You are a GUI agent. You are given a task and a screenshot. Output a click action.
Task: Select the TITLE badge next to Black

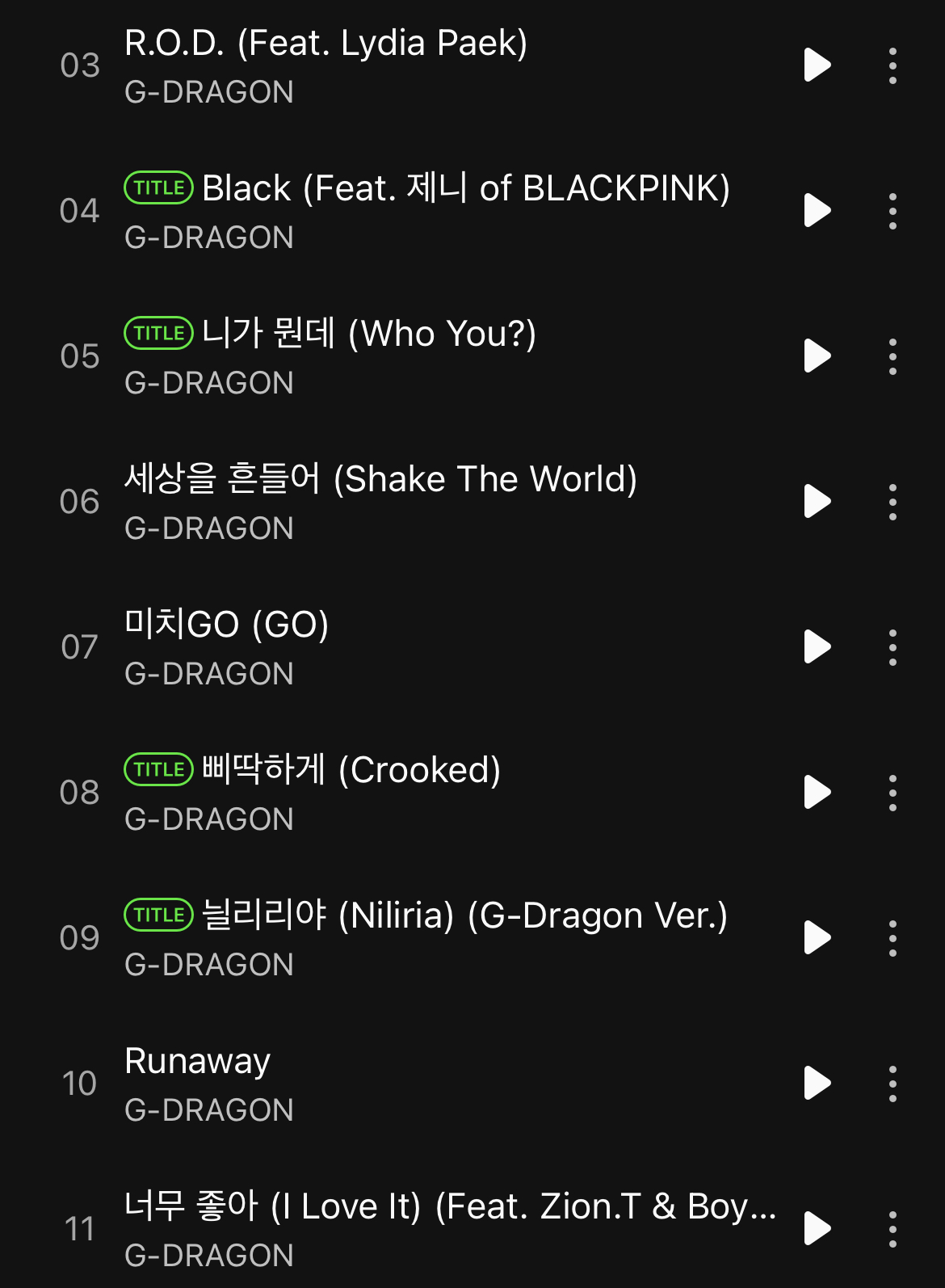tap(158, 187)
